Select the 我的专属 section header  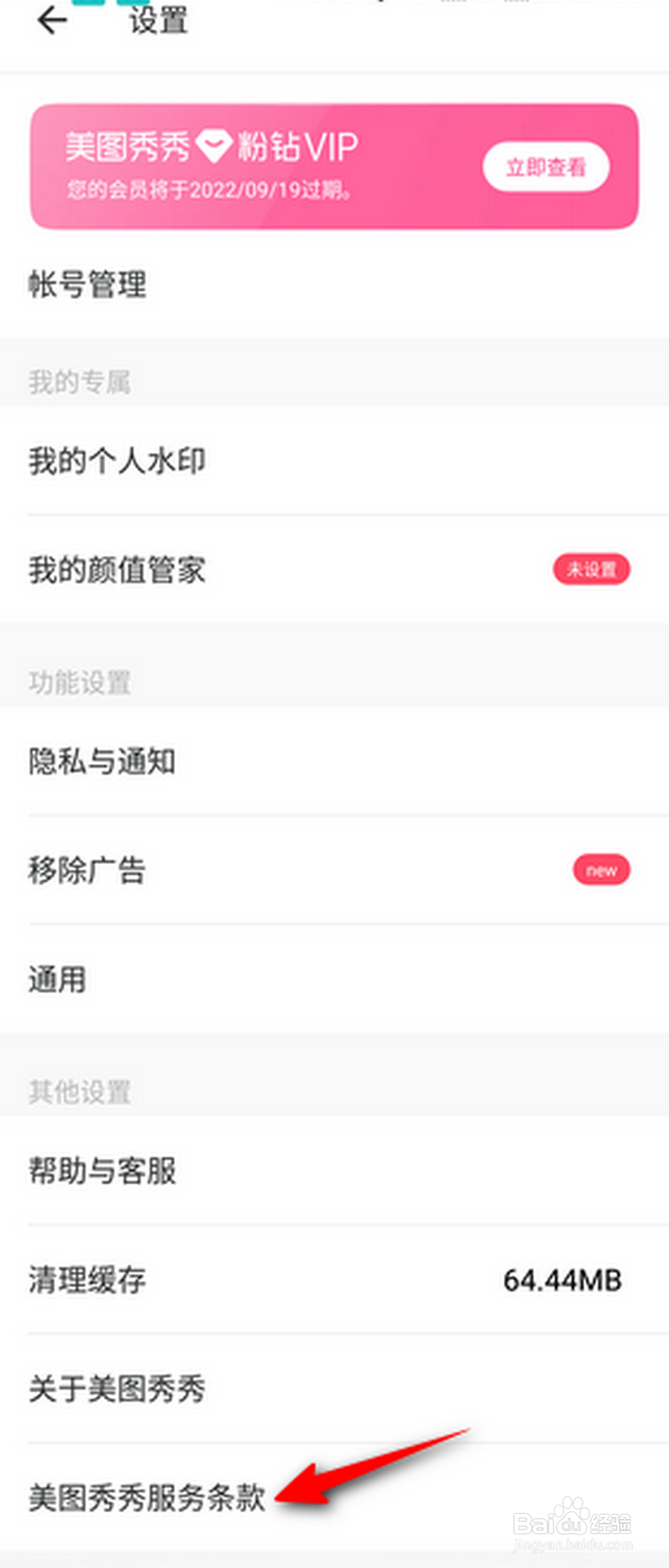click(78, 381)
